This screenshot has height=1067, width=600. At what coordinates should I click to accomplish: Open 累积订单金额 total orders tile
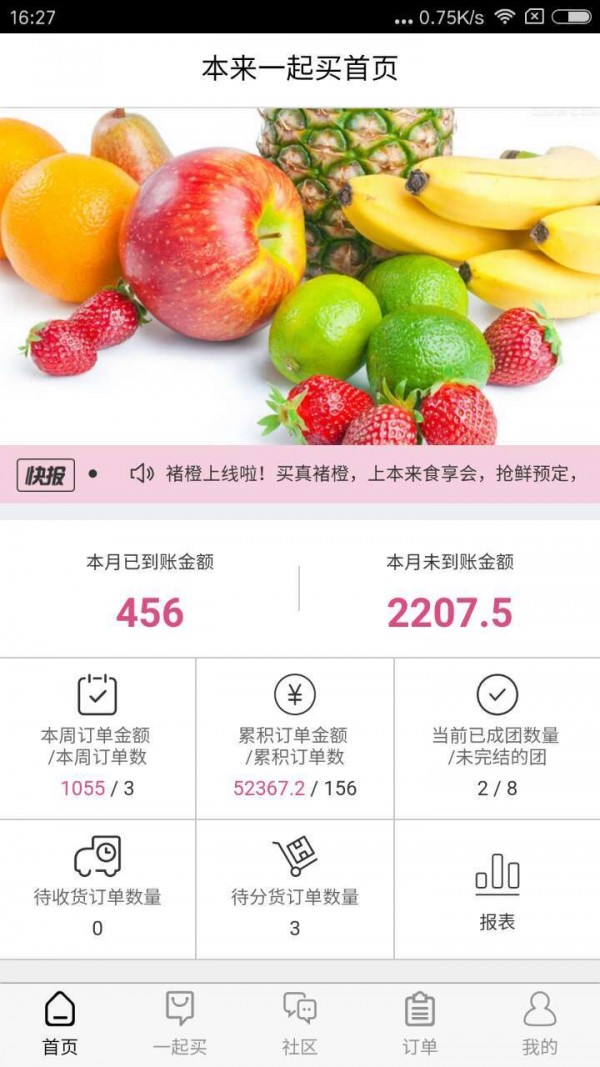[x=295, y=738]
